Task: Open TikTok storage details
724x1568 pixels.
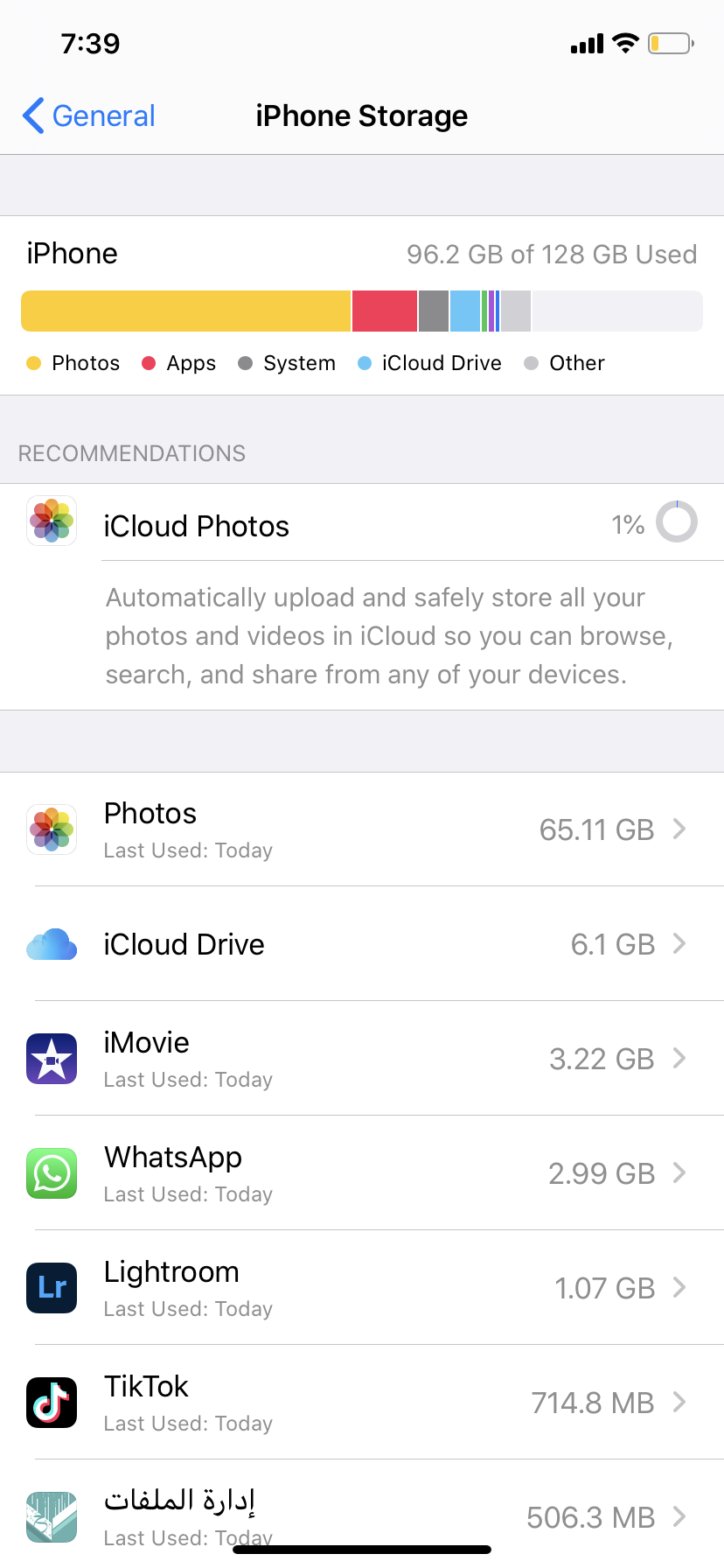Action: [362, 1402]
